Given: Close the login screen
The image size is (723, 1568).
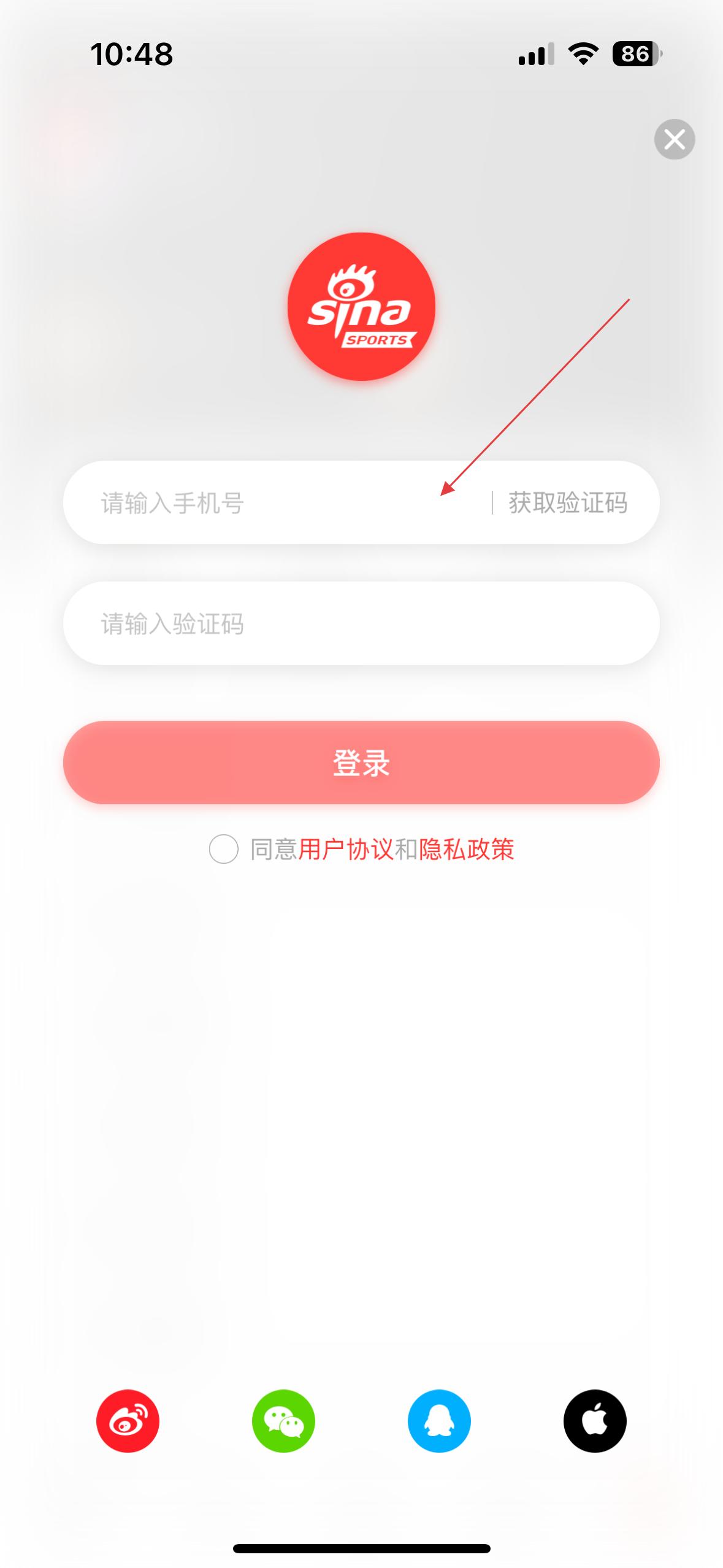Looking at the screenshot, I should coord(675,139).
